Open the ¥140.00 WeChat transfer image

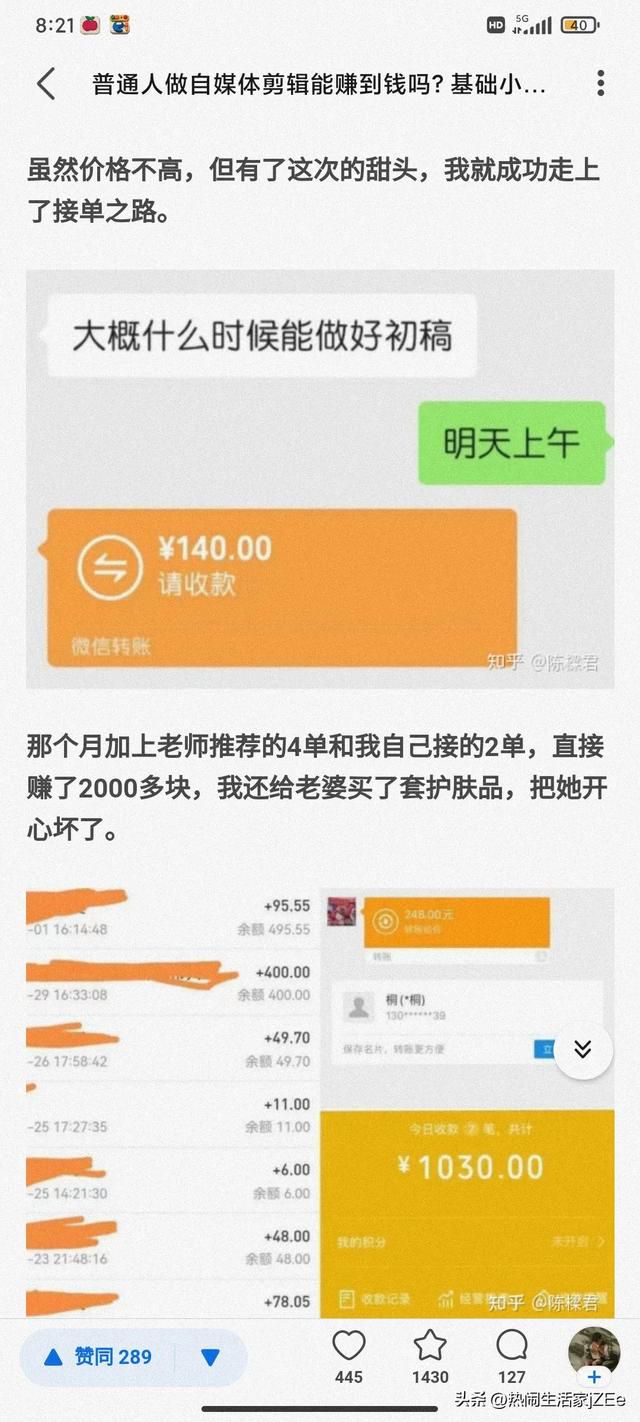tap(320, 479)
